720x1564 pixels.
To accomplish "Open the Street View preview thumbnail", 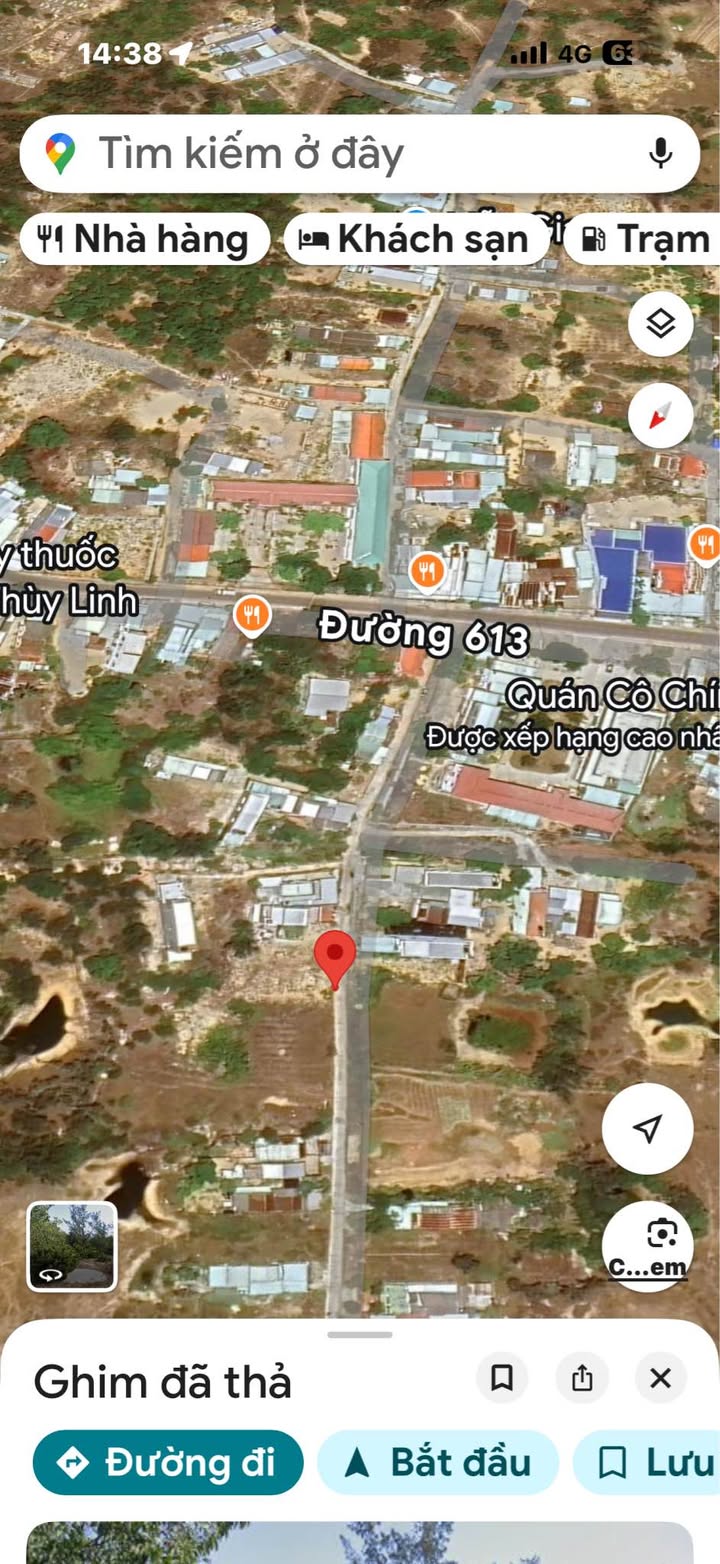I will click(x=72, y=1246).
